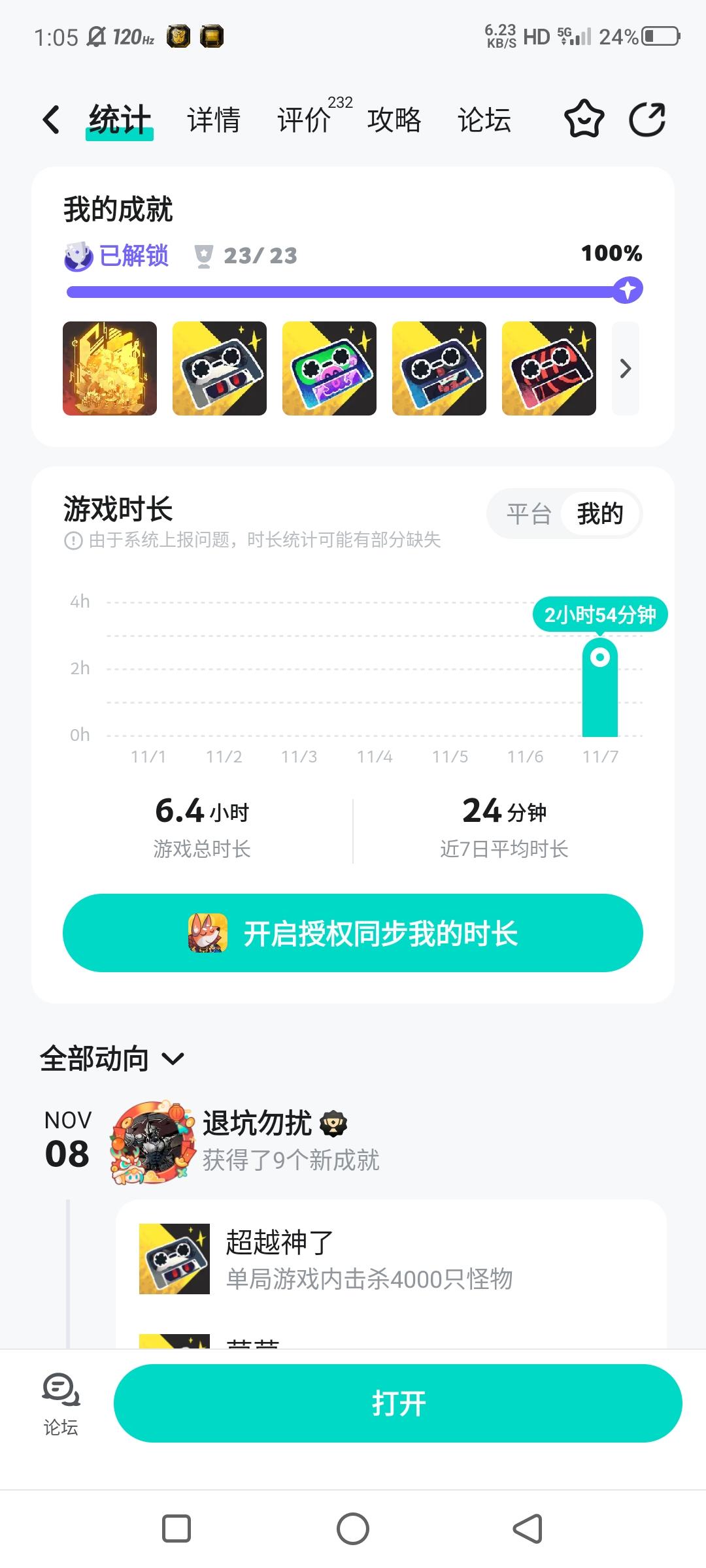
Task: Open more achievements with the right chevron
Action: point(624,368)
